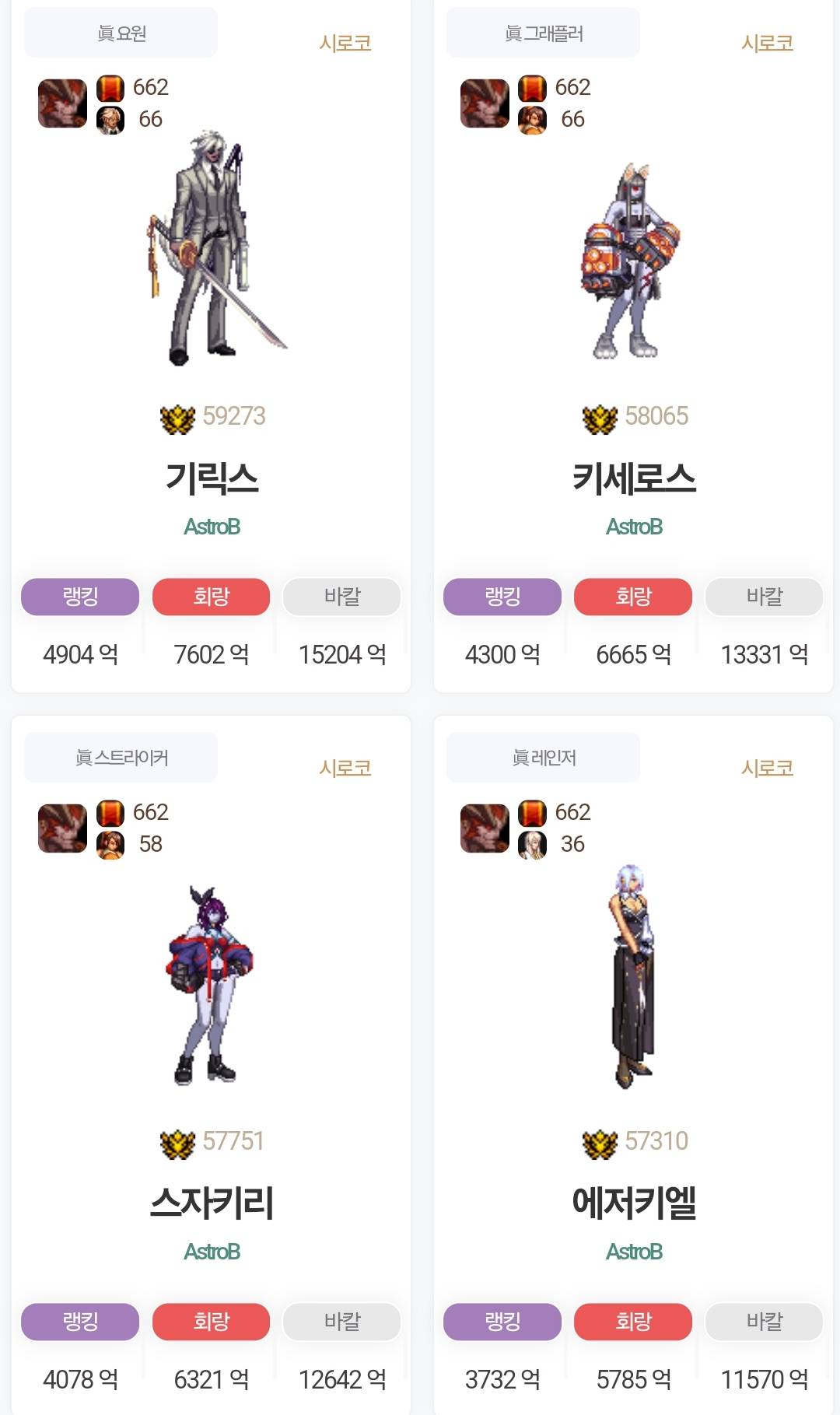The image size is (840, 1415).
Task: Open the 스자키리 character card
Action: click(x=212, y=1203)
